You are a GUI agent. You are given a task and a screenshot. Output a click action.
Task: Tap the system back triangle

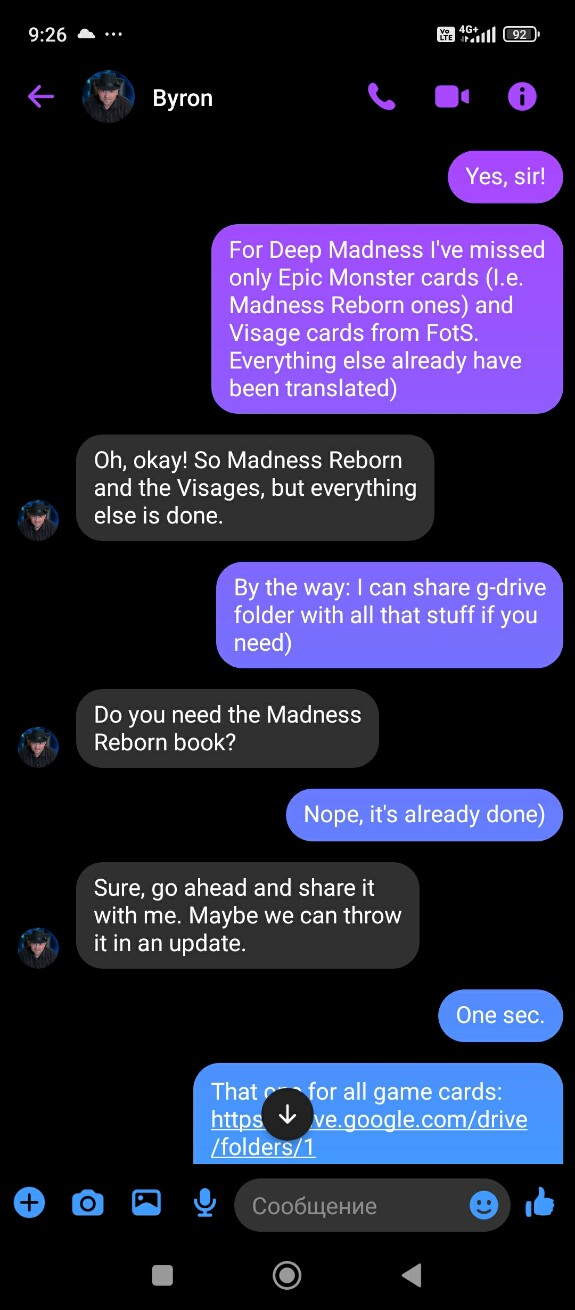(411, 1274)
